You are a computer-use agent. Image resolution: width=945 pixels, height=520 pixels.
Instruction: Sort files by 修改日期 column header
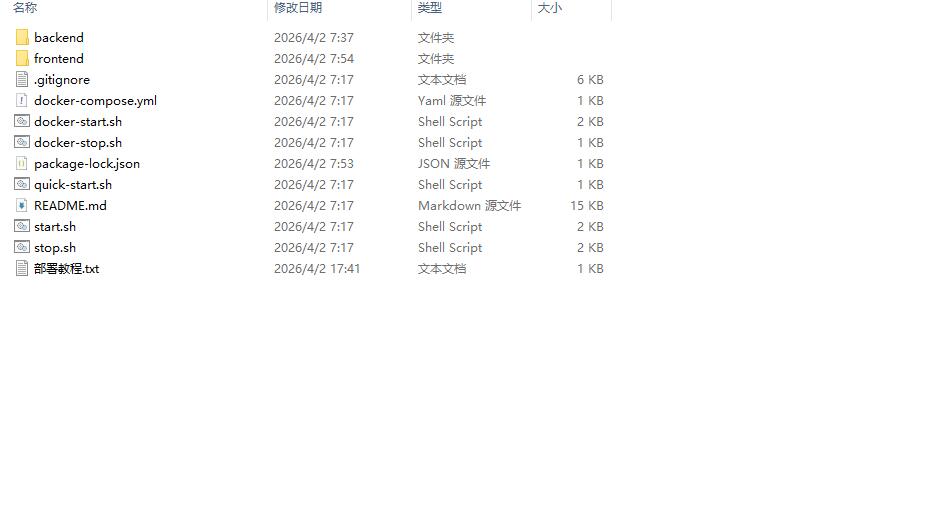click(298, 8)
